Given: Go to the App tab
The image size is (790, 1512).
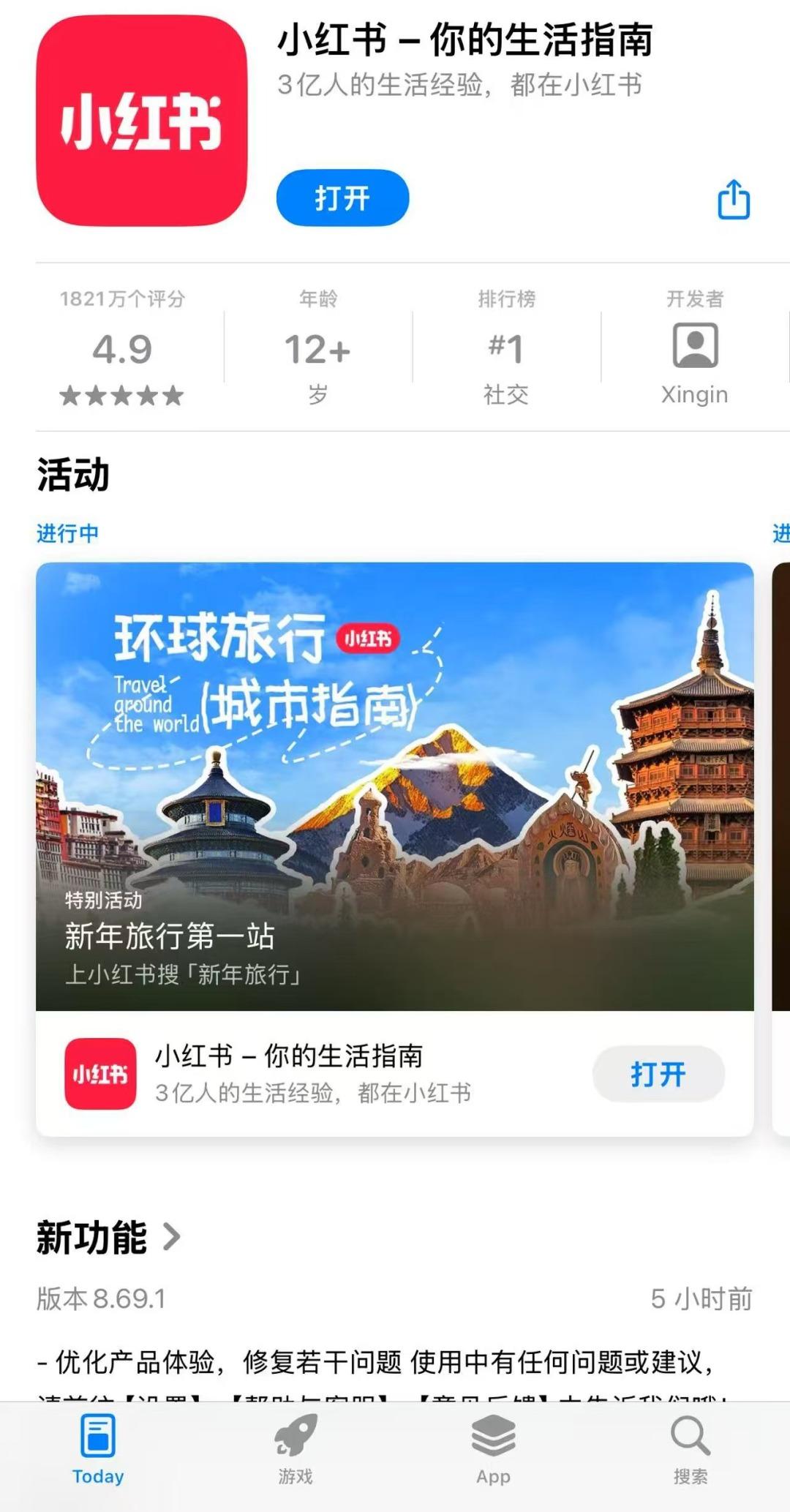Looking at the screenshot, I should click(x=493, y=1448).
